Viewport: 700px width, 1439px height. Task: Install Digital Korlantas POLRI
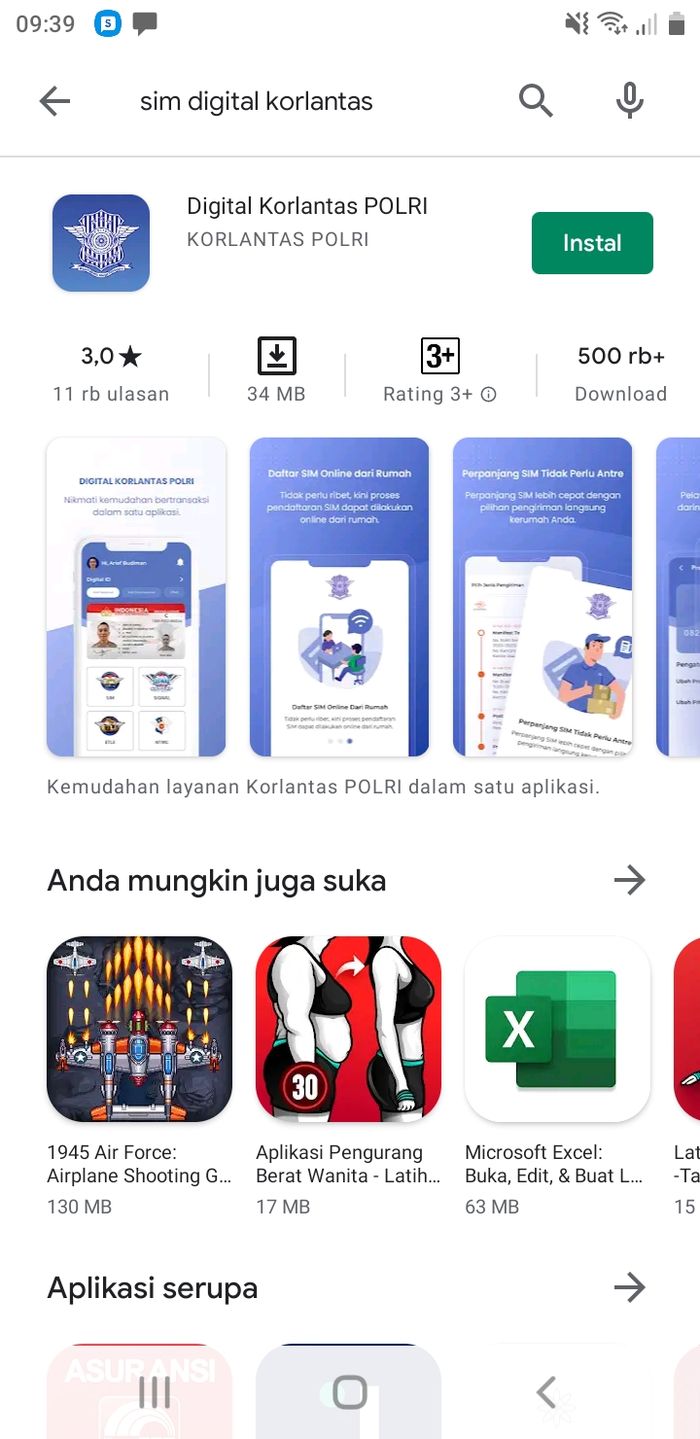(592, 243)
